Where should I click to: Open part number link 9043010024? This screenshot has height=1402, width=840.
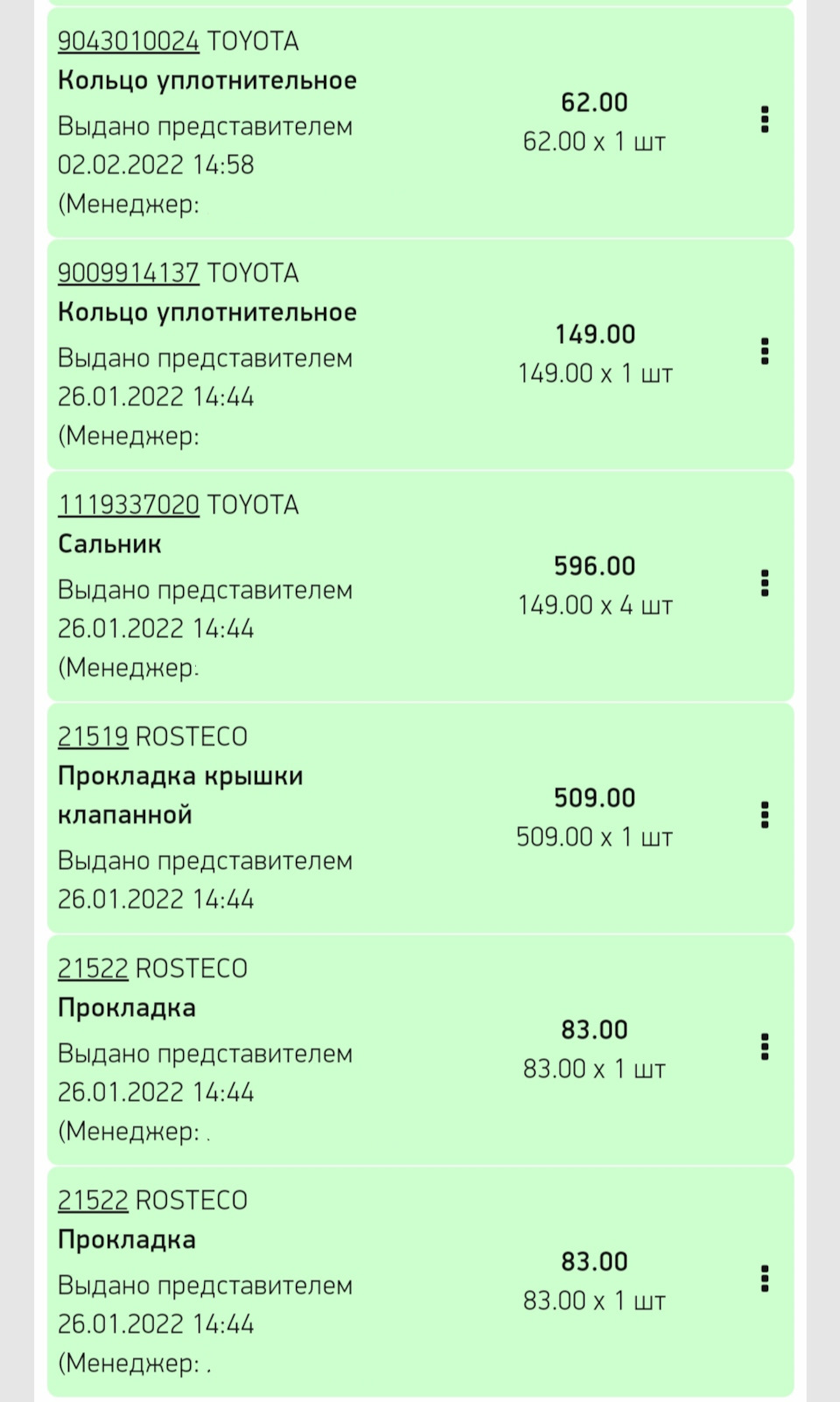tap(128, 40)
